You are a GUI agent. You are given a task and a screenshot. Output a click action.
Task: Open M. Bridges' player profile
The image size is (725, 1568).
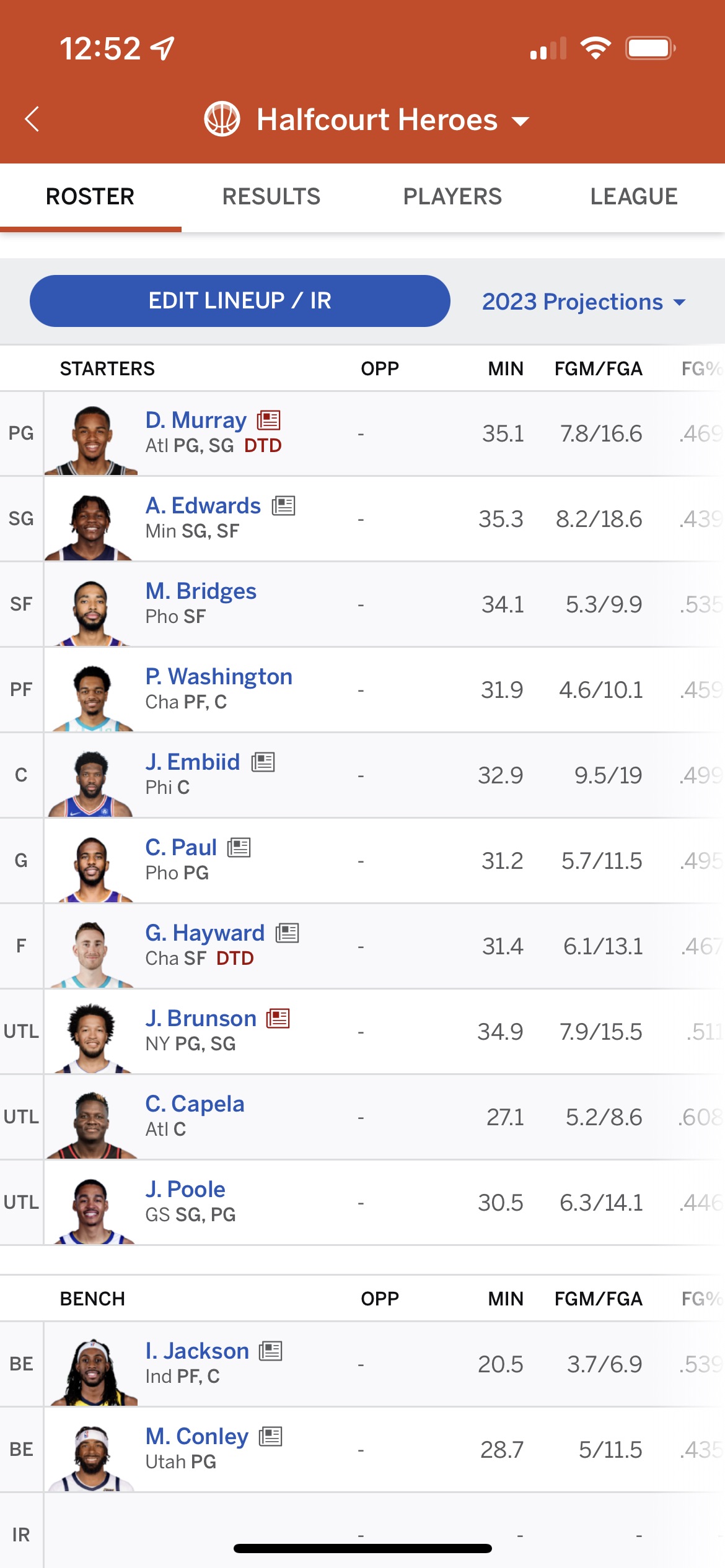[x=201, y=591]
